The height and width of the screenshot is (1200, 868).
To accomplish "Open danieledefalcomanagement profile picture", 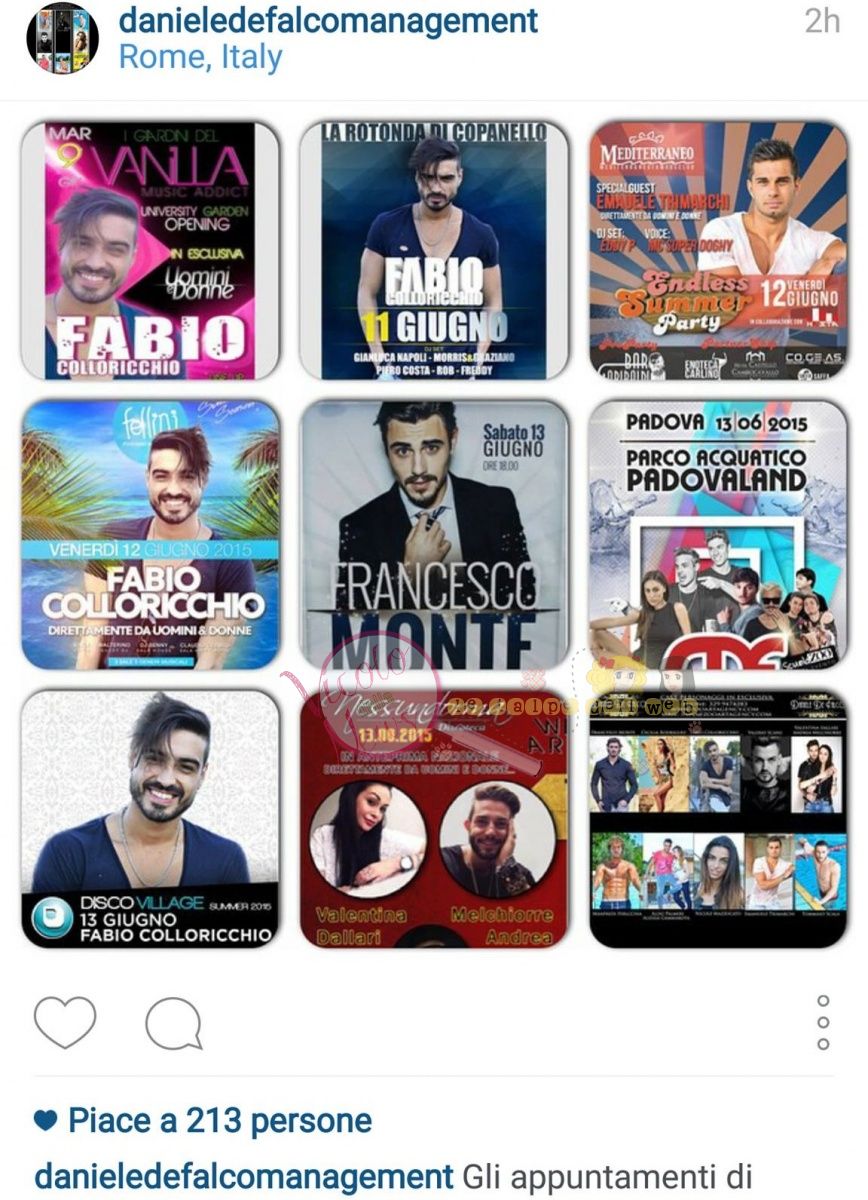I will click(62, 38).
